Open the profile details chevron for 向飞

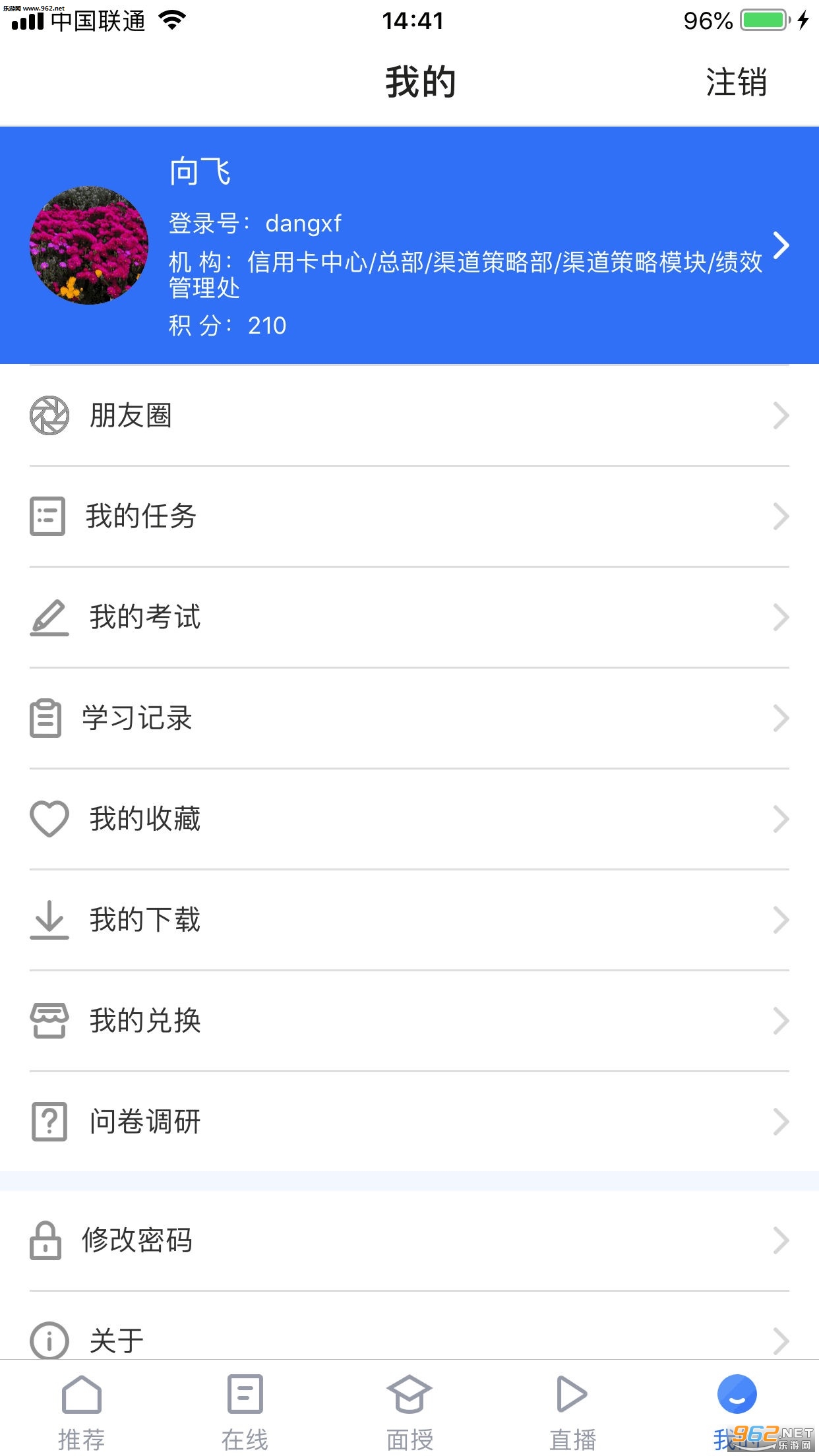(x=781, y=245)
